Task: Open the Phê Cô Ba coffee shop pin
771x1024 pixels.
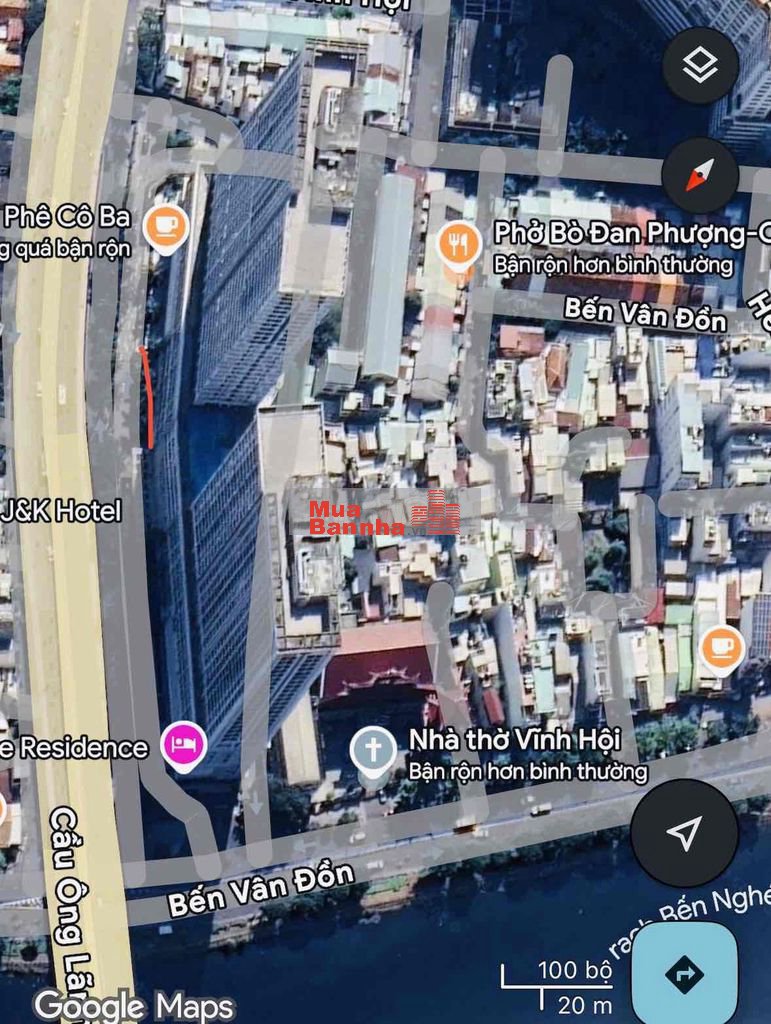Action: point(163,226)
